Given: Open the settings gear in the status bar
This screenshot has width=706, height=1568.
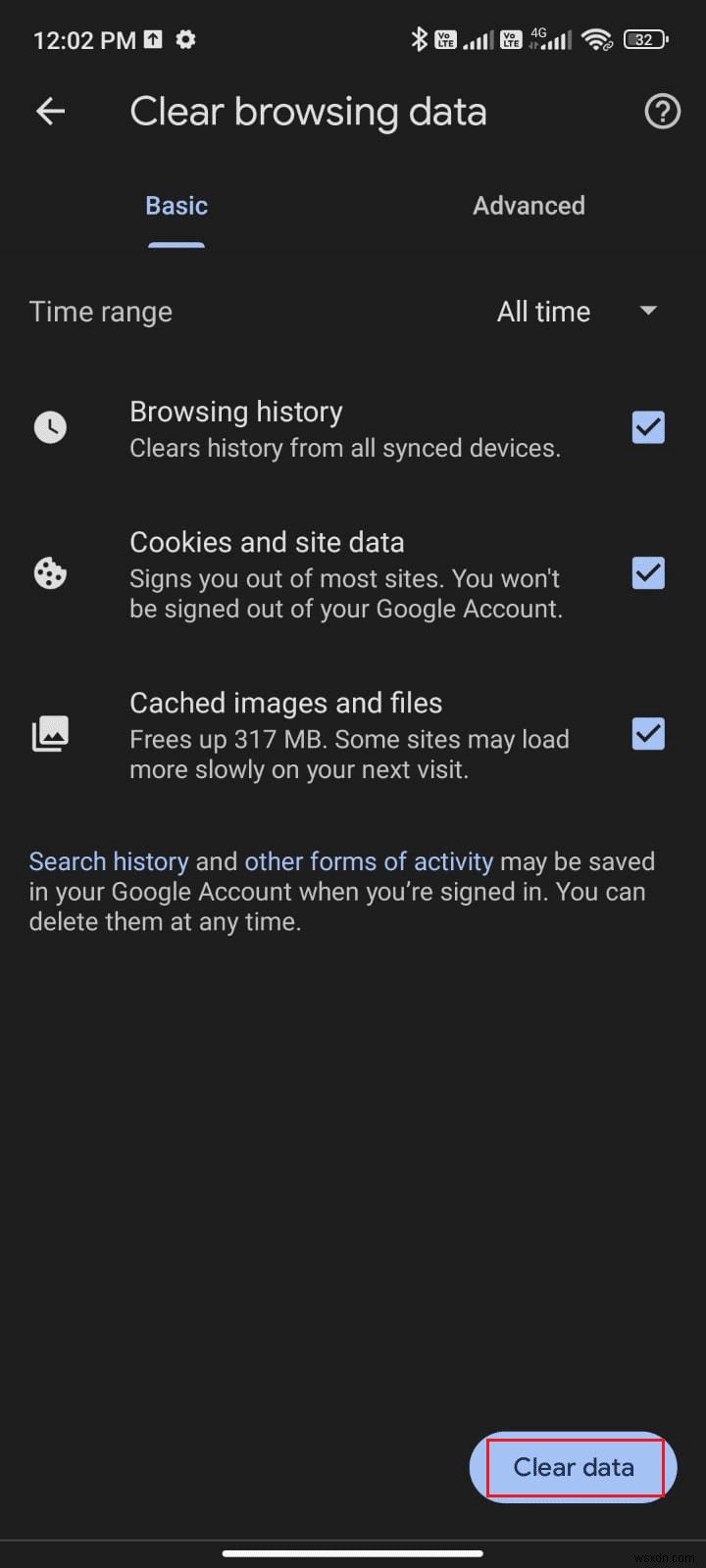Looking at the screenshot, I should (x=185, y=40).
